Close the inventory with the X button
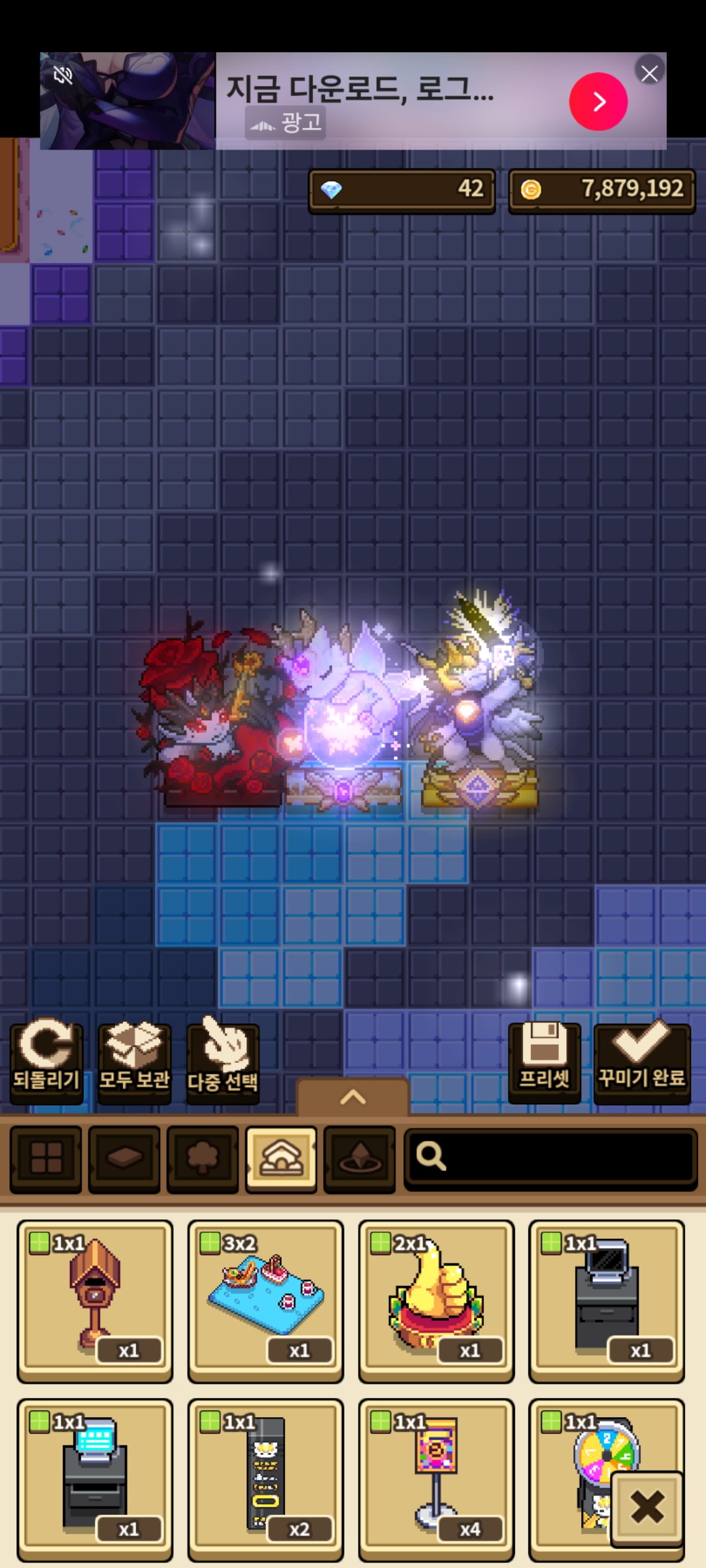The image size is (706, 1568). pyautogui.click(x=647, y=1508)
